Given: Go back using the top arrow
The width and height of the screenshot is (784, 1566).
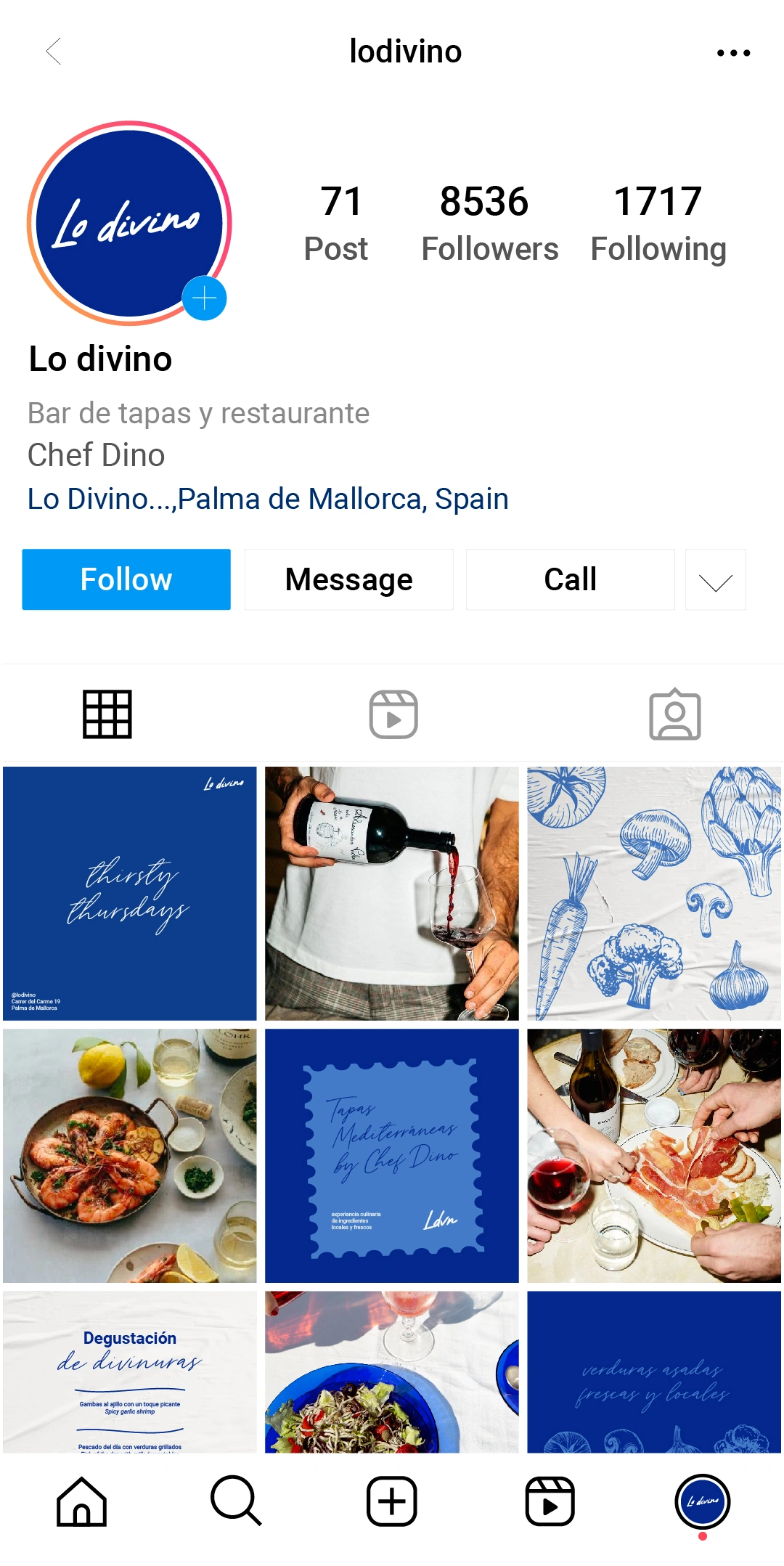Looking at the screenshot, I should point(53,52).
